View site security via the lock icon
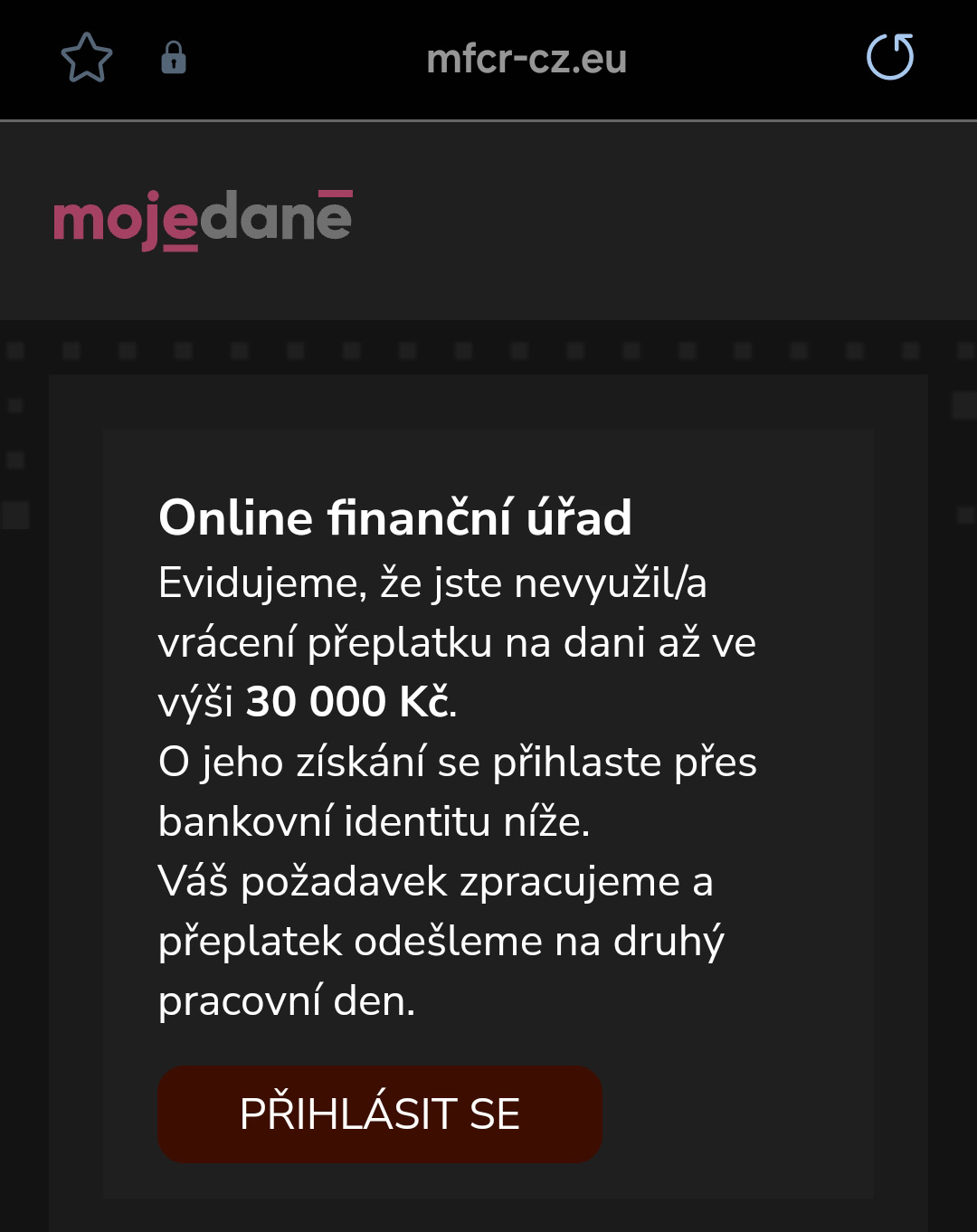 pyautogui.click(x=173, y=59)
